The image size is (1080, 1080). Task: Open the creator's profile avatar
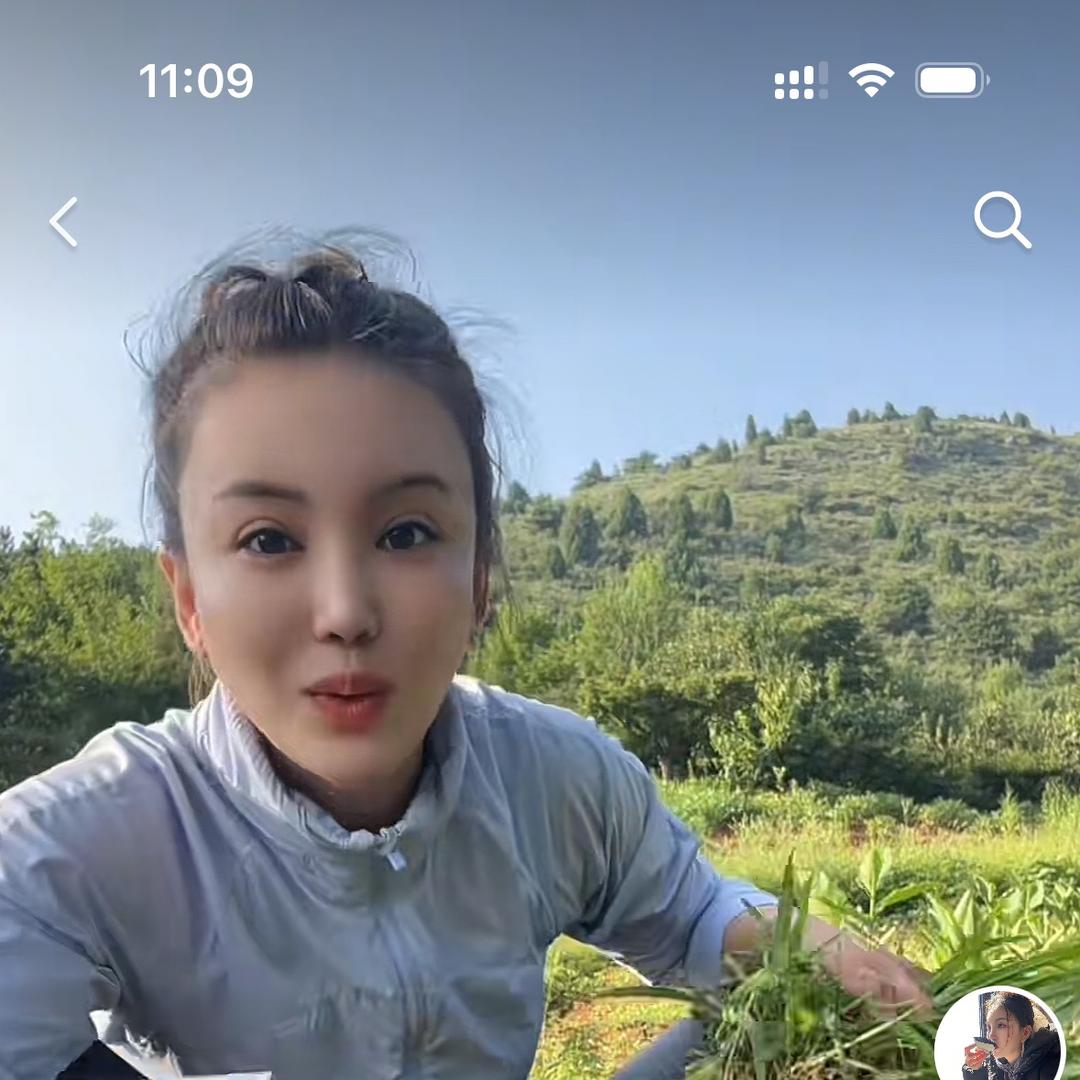[x=1000, y=1038]
